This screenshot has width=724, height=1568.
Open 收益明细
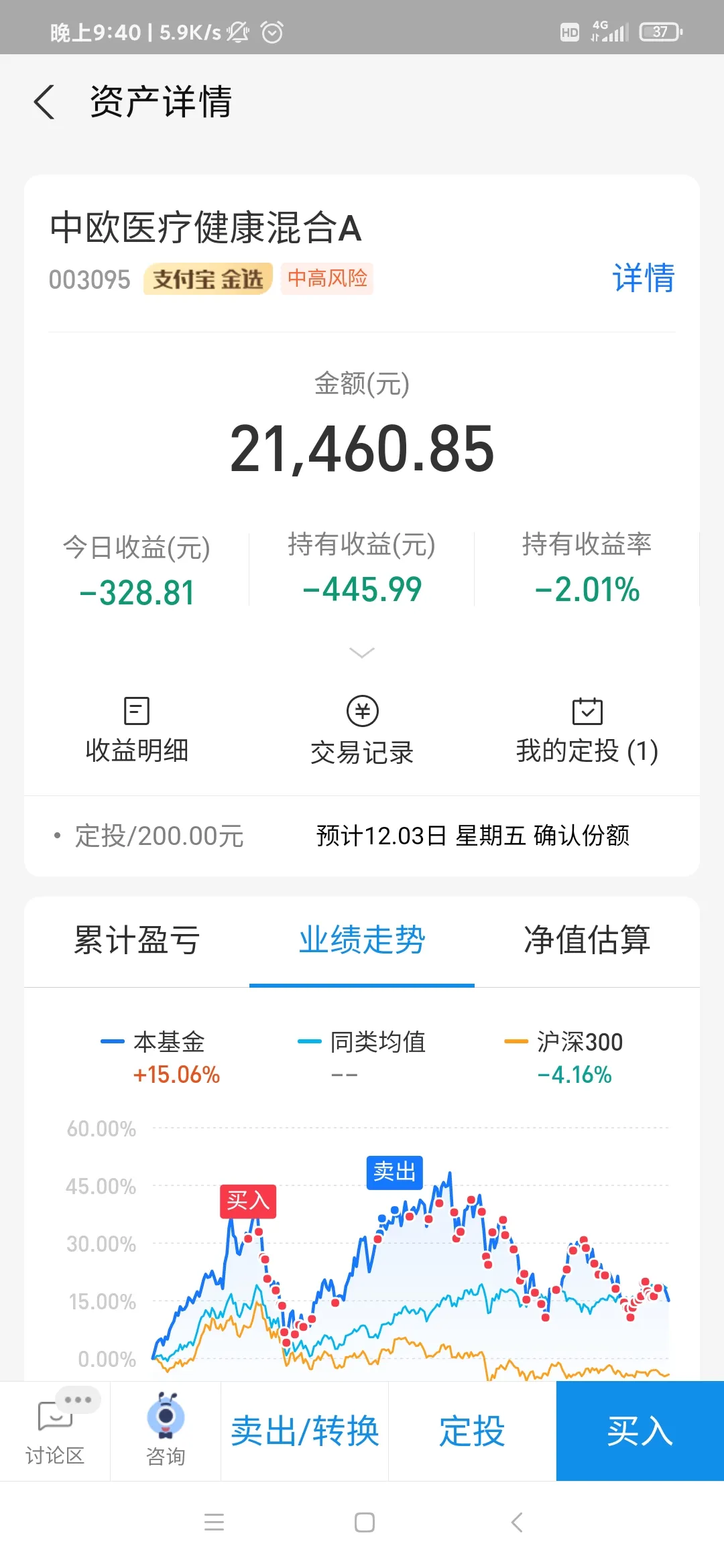click(x=137, y=730)
